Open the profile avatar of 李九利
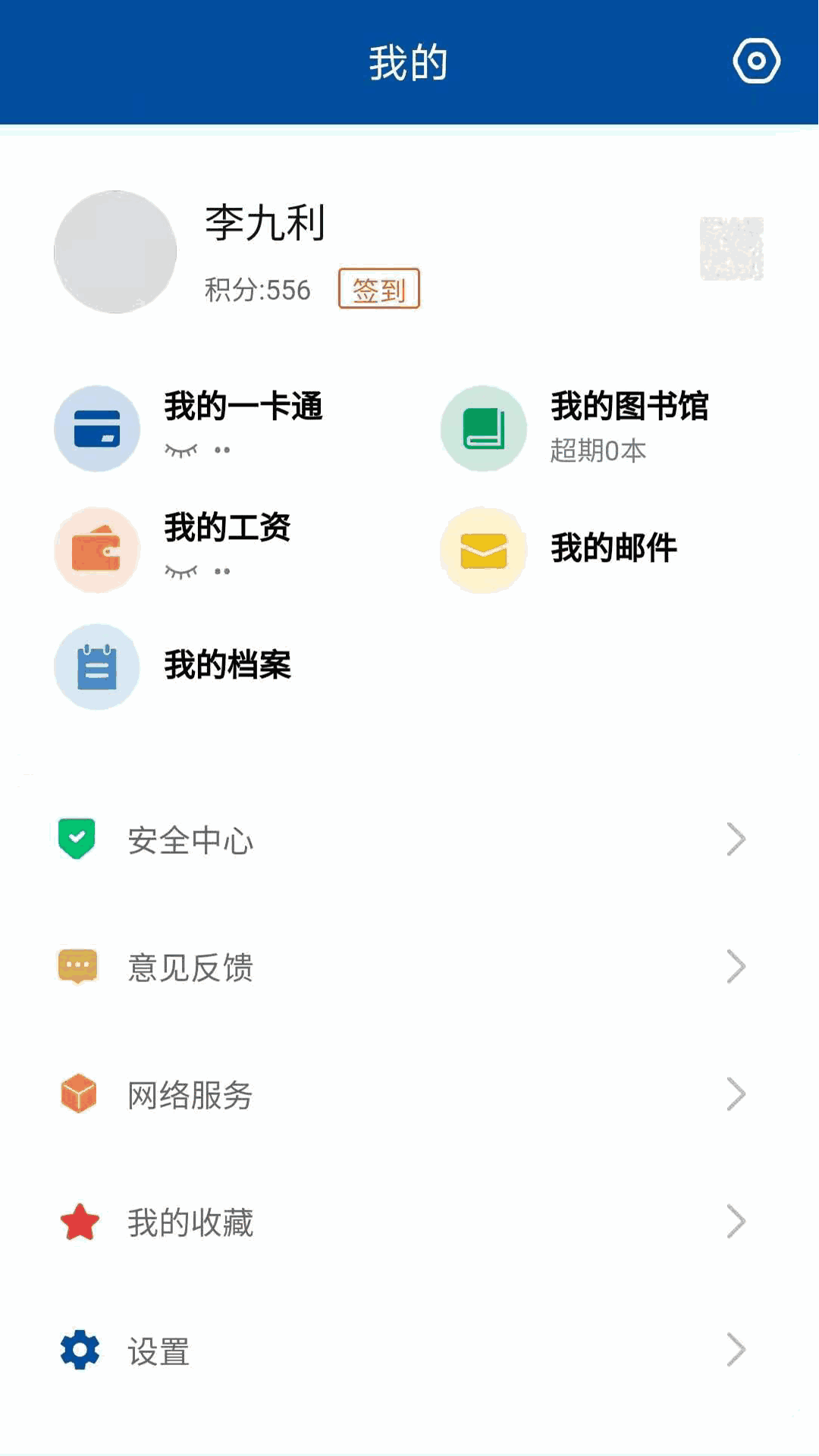819x1456 pixels. click(115, 252)
